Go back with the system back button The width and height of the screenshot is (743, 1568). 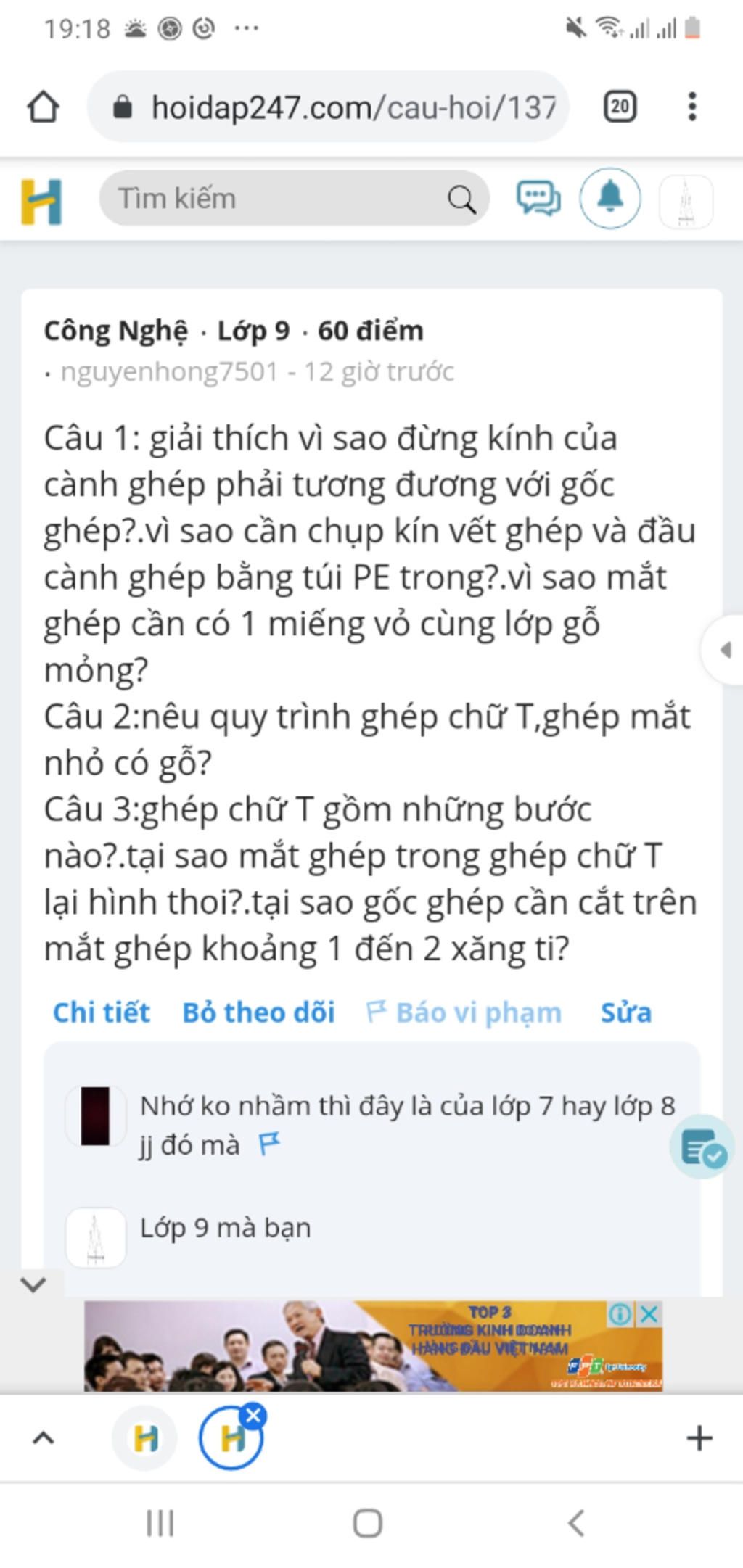pyautogui.click(x=577, y=1523)
